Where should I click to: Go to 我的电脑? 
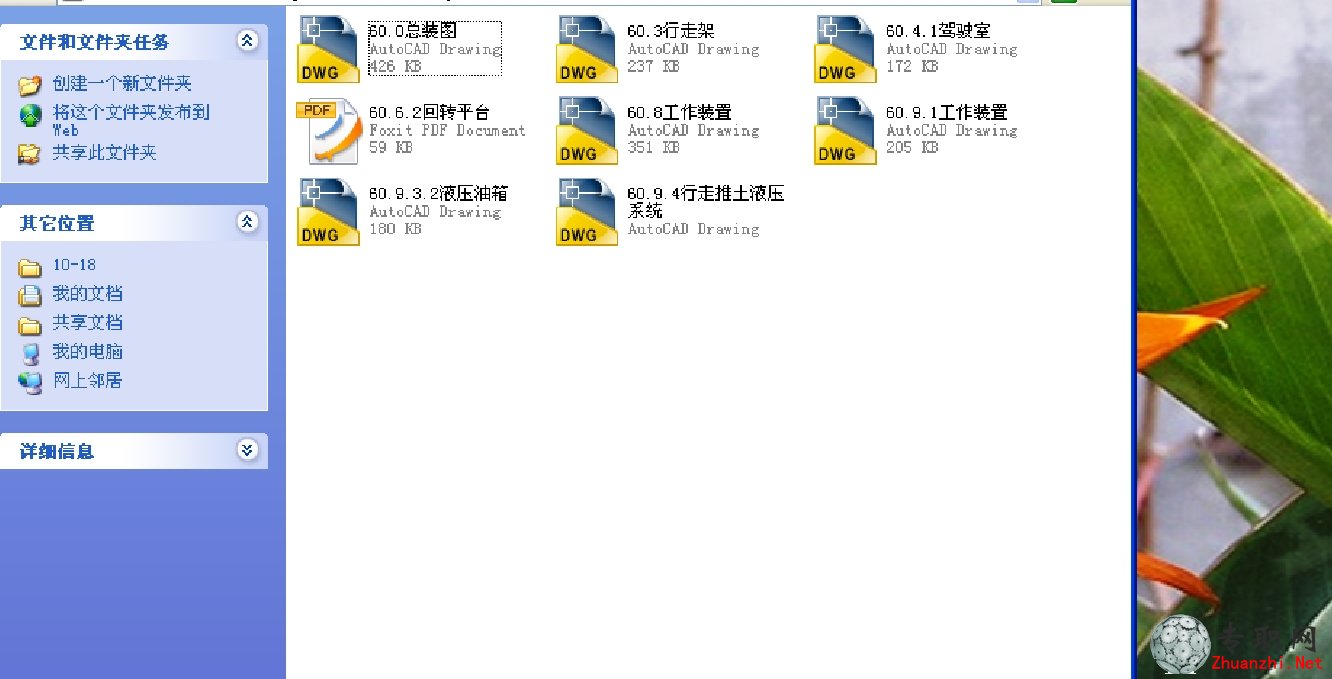coord(87,352)
